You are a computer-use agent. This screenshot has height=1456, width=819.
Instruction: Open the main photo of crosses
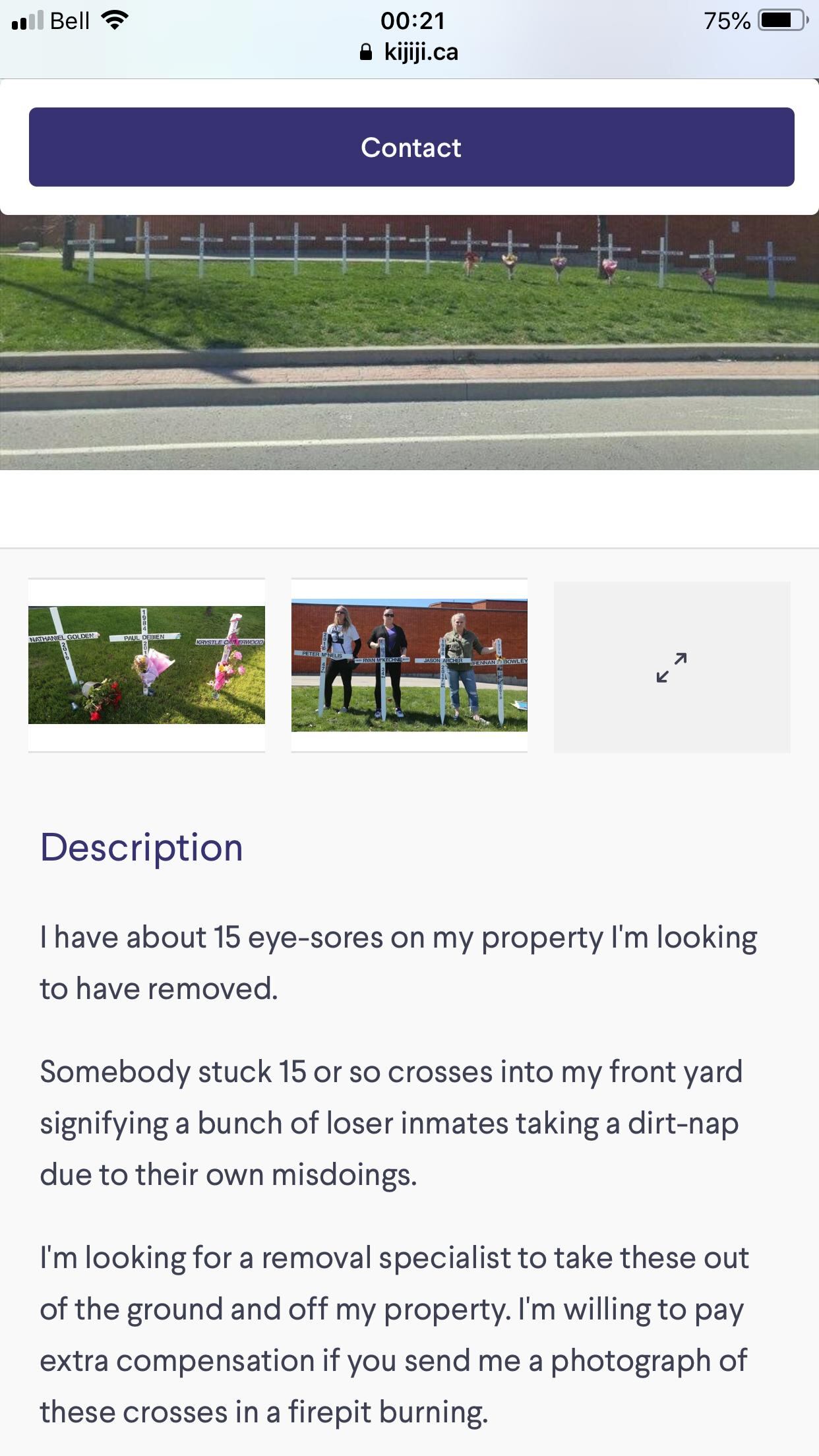409,343
